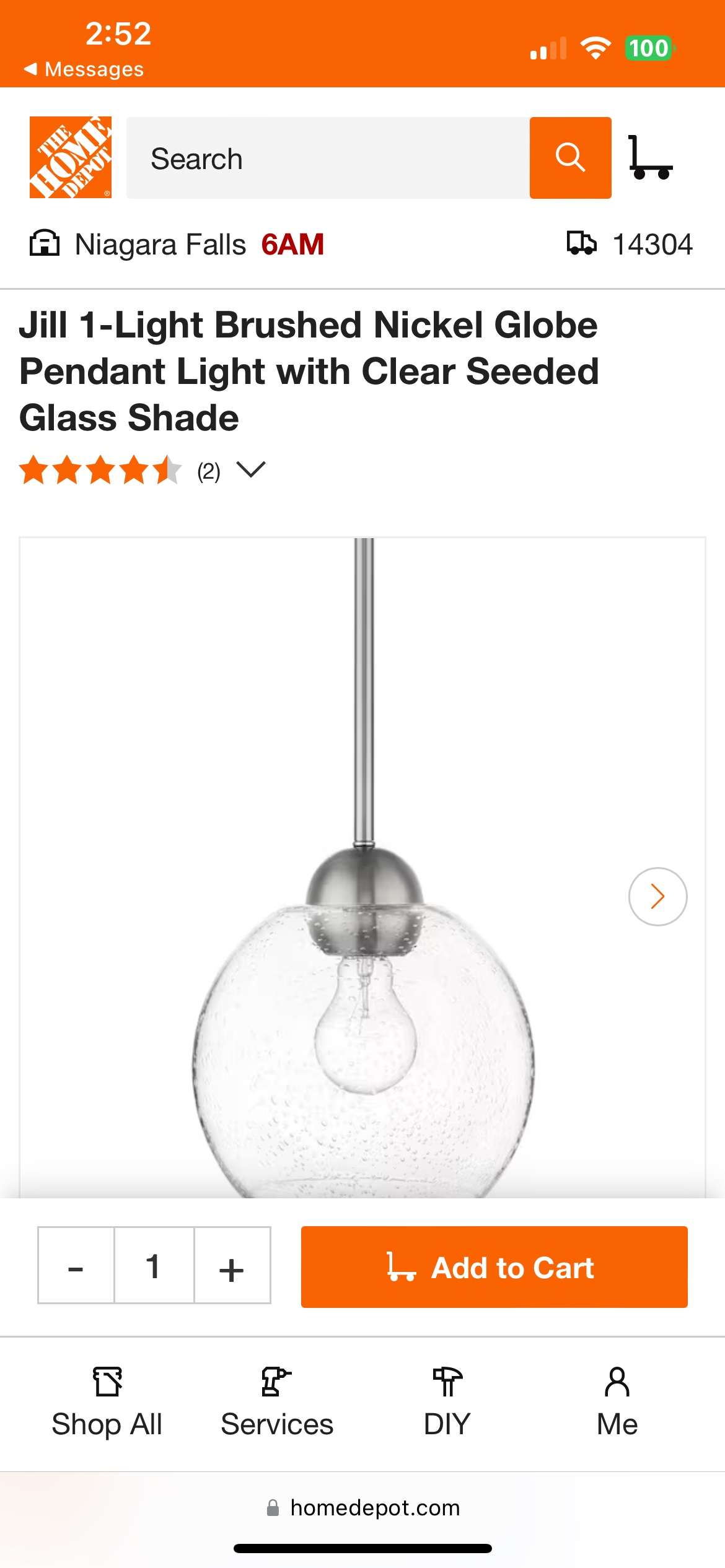Add the pendant light to cart

click(494, 1267)
